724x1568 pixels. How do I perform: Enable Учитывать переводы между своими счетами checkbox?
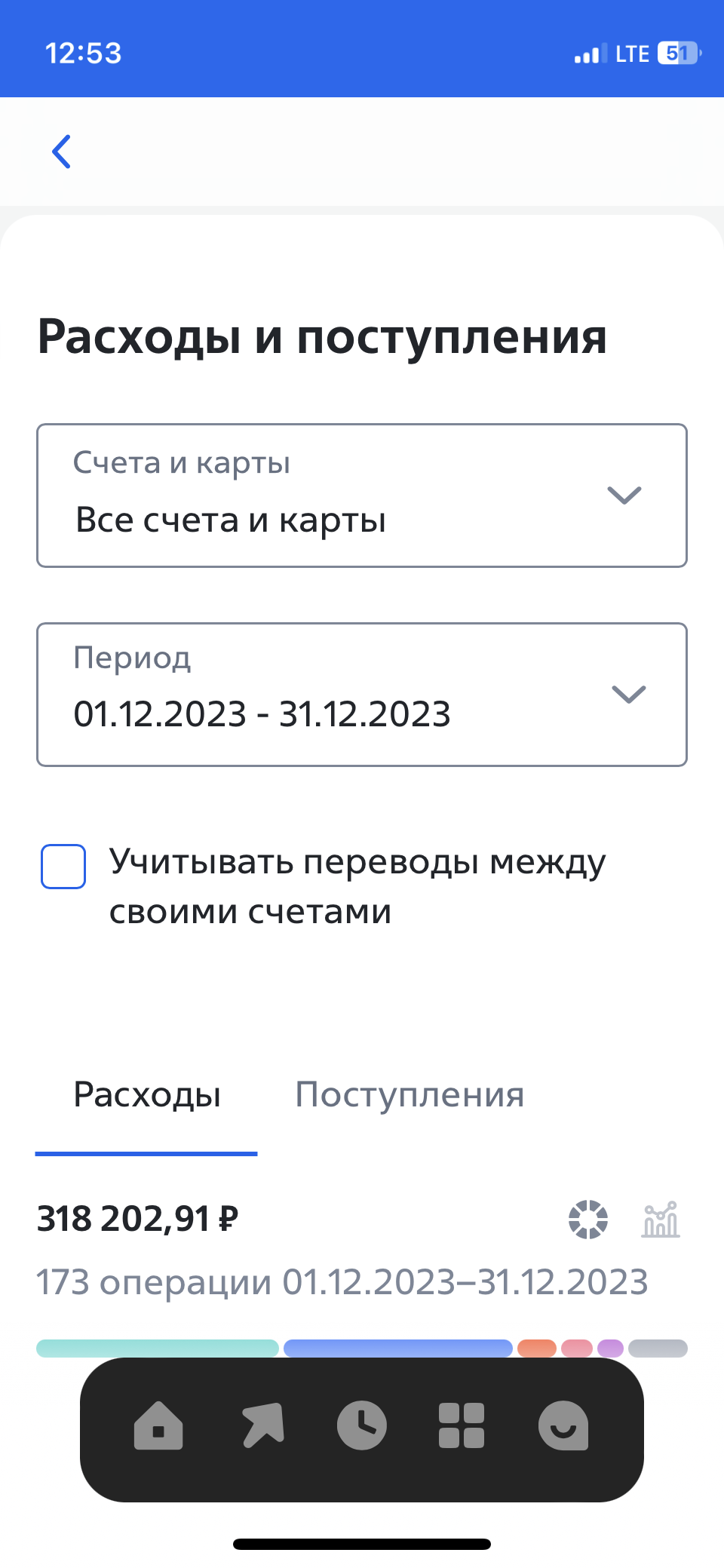pyautogui.click(x=63, y=867)
